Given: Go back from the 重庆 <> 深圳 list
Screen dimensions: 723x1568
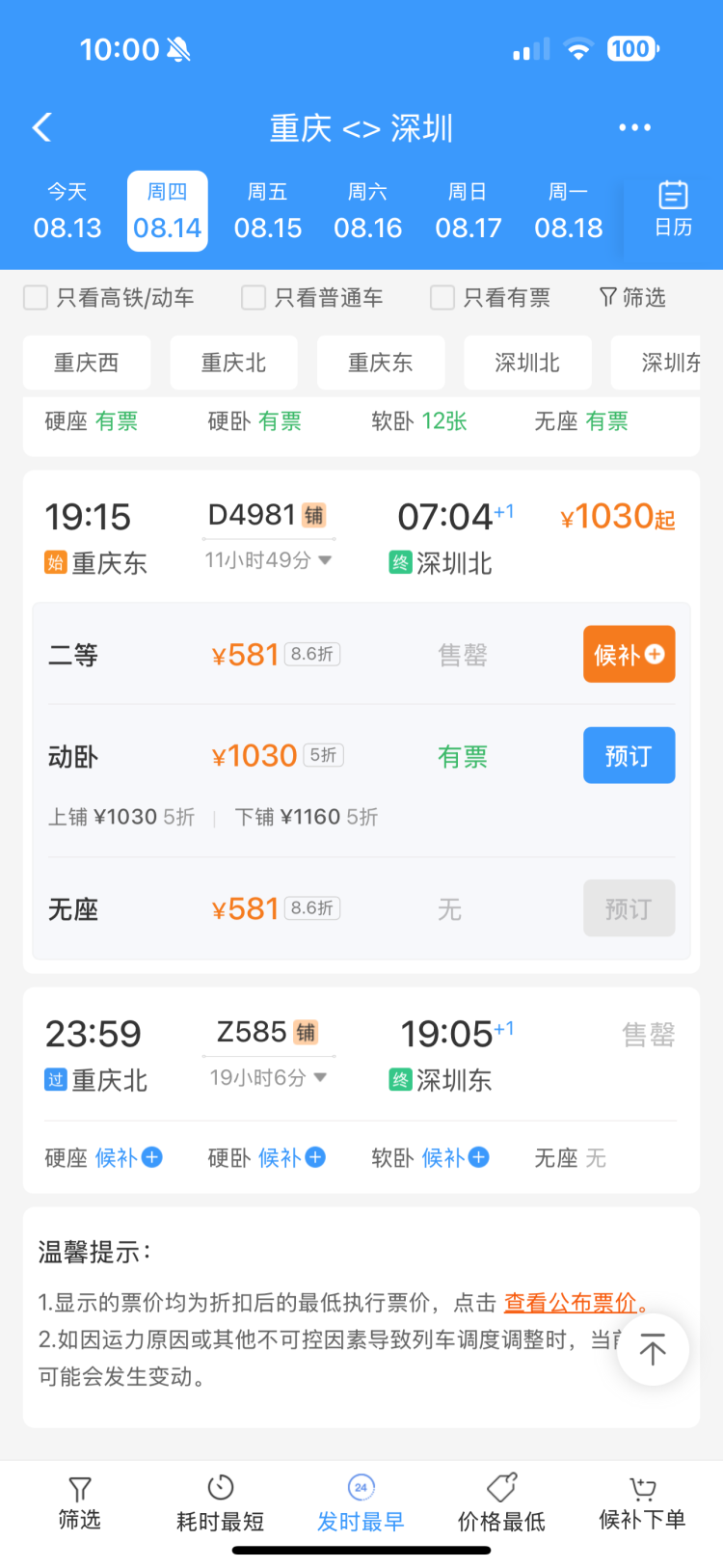Looking at the screenshot, I should (41, 127).
